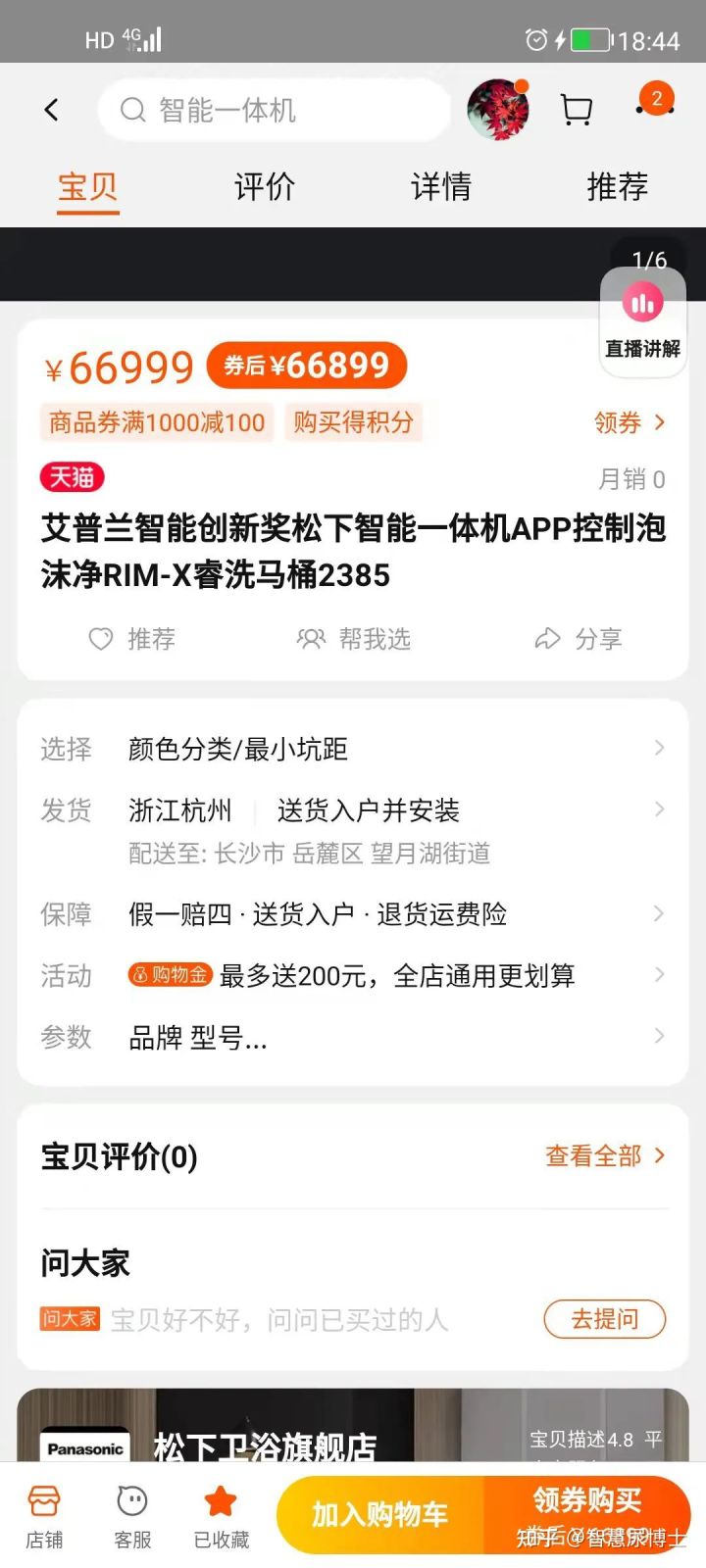Tap the 分享 share icon
This screenshot has height=1568, width=706.
580,639
